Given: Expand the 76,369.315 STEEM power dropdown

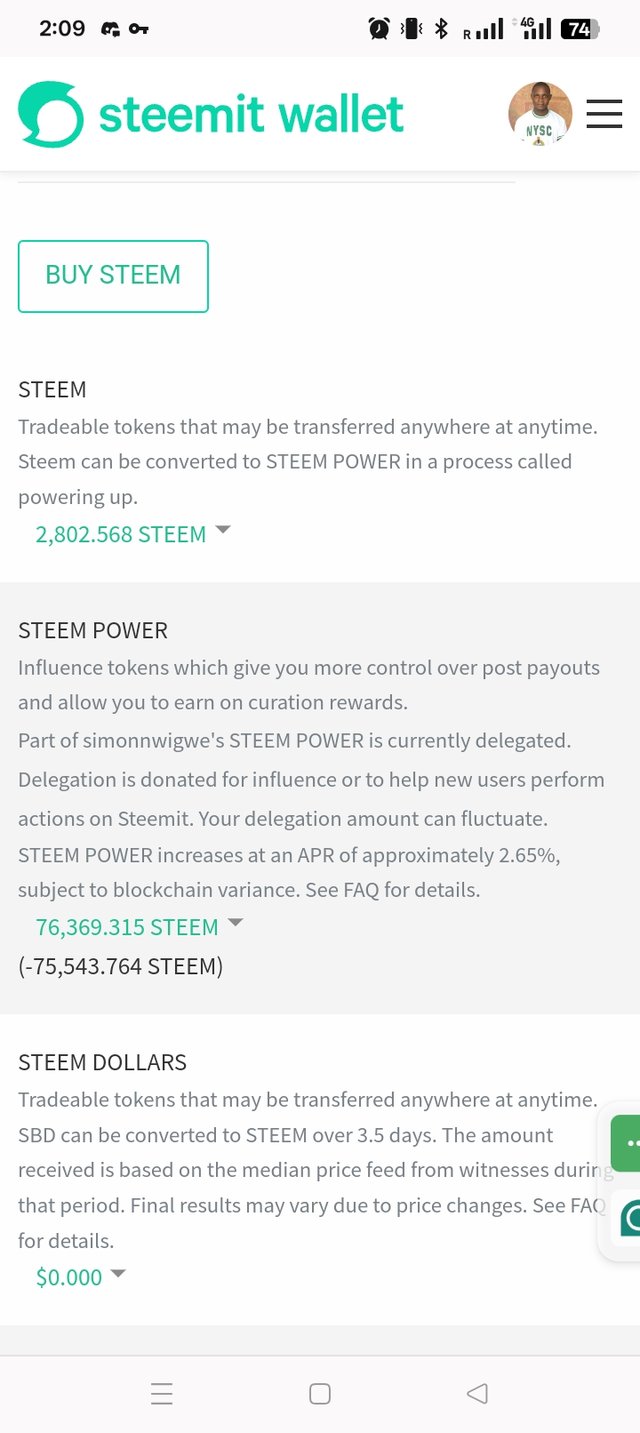Looking at the screenshot, I should (x=138, y=927).
